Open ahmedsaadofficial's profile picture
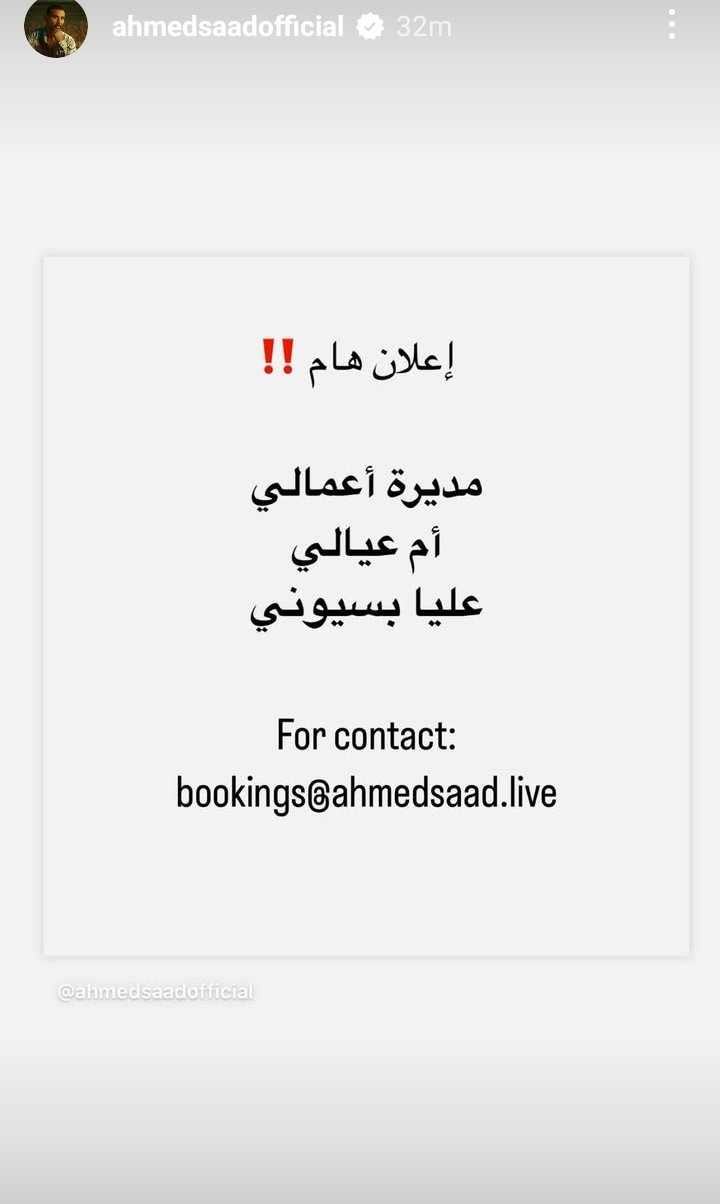 tap(55, 27)
